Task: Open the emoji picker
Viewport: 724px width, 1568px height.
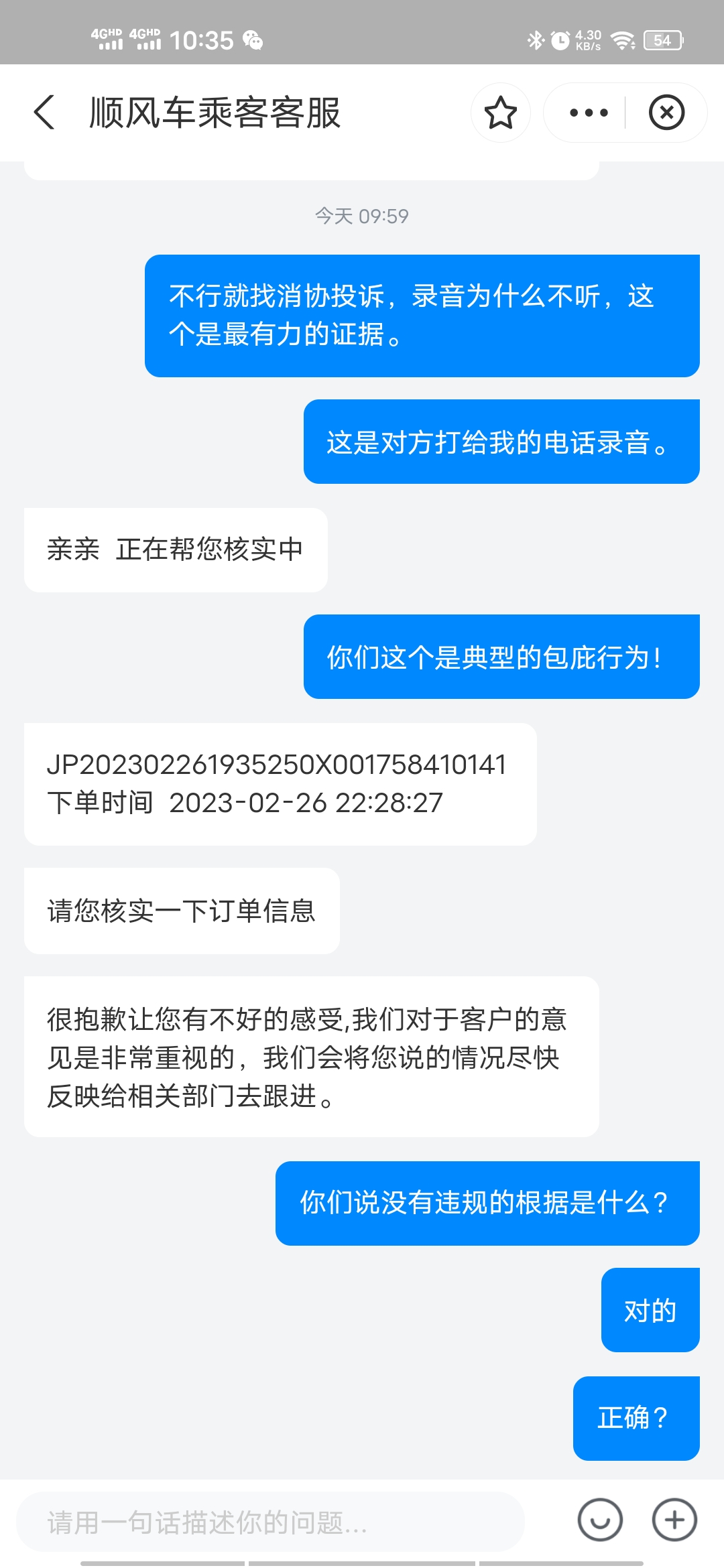Action: pos(600,1520)
